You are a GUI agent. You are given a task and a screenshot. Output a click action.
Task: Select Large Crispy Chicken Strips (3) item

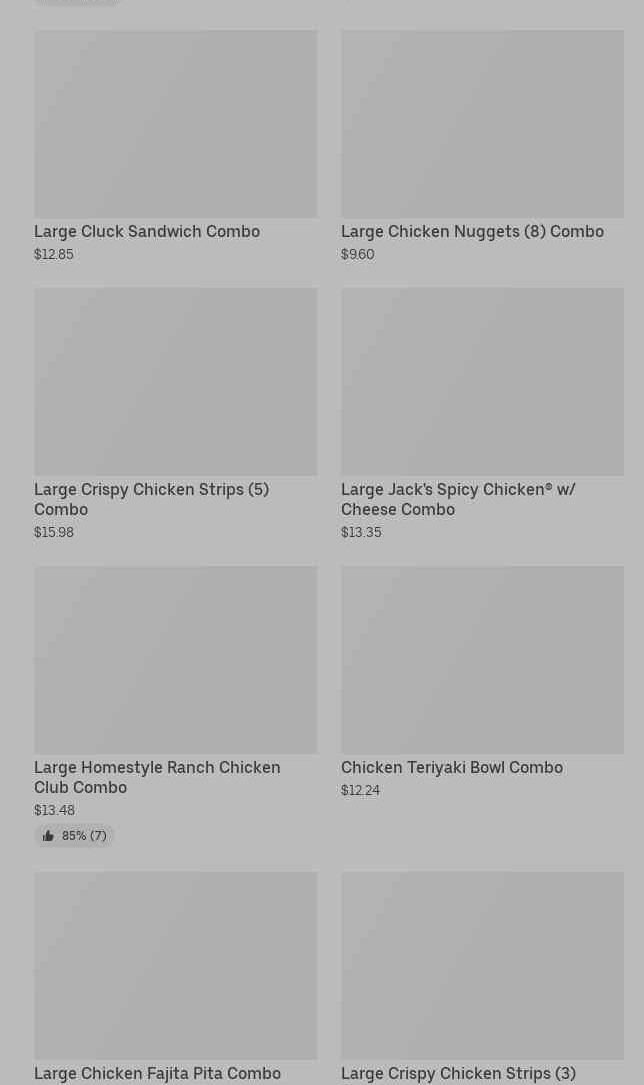point(482,978)
